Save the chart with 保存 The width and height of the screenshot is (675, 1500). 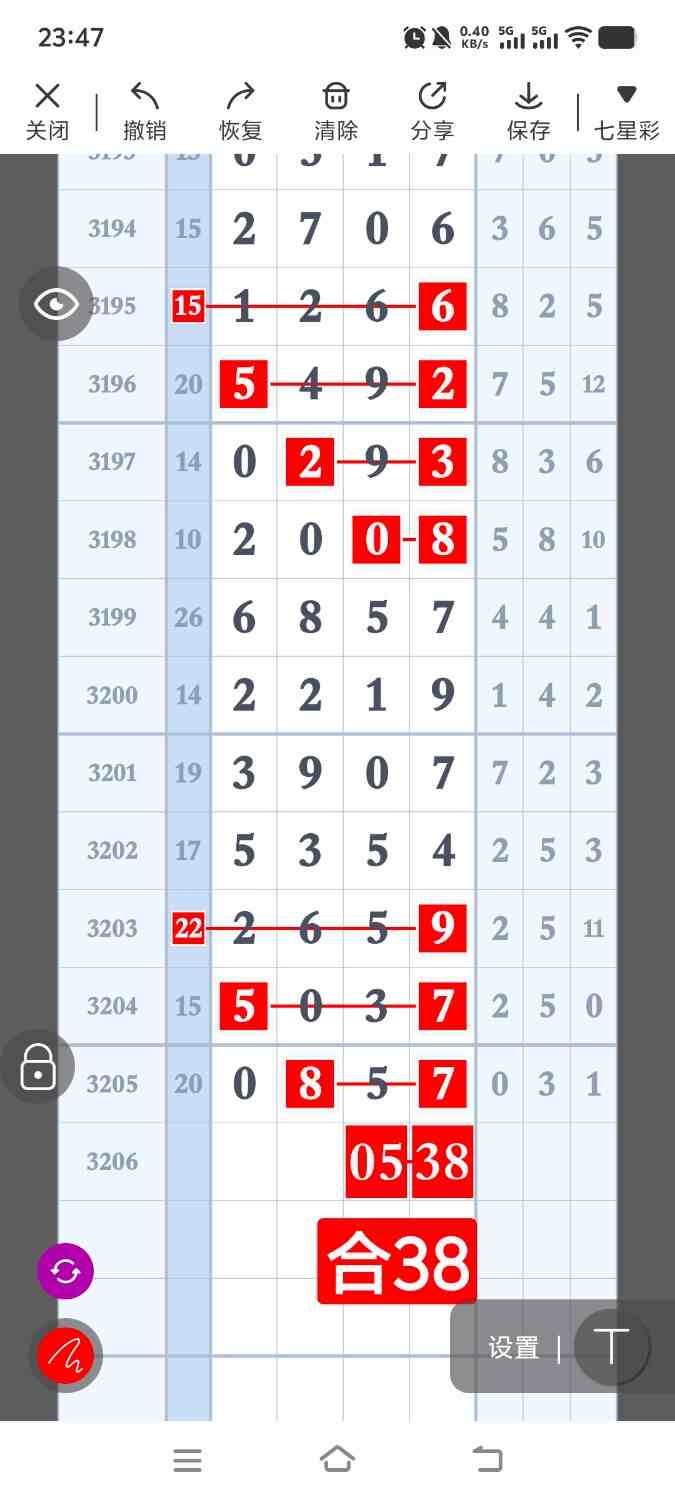point(528,111)
